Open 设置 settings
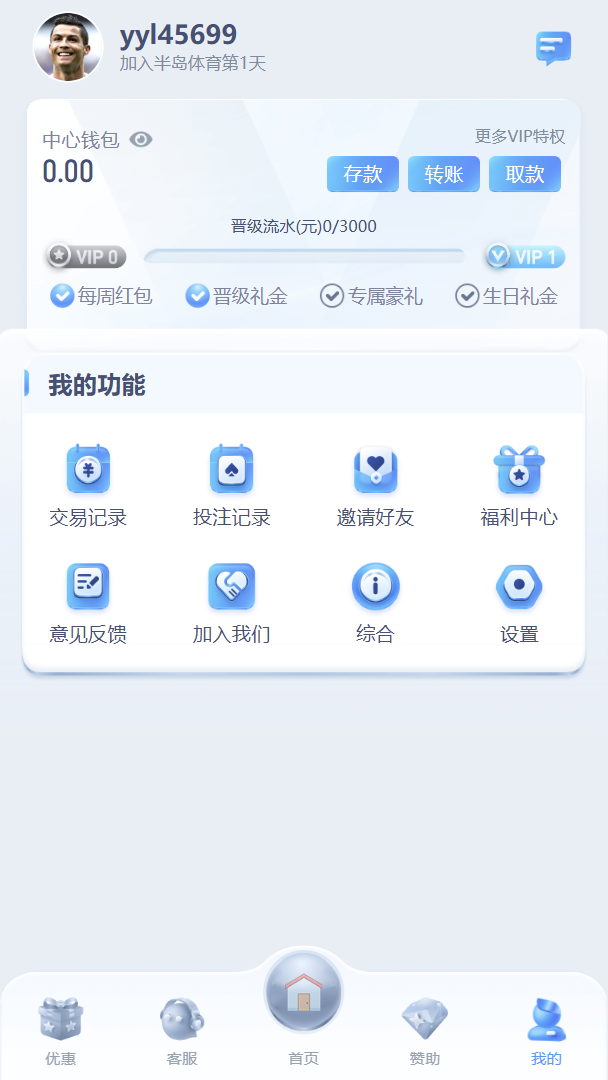This screenshot has width=608, height=1080. coord(519,603)
